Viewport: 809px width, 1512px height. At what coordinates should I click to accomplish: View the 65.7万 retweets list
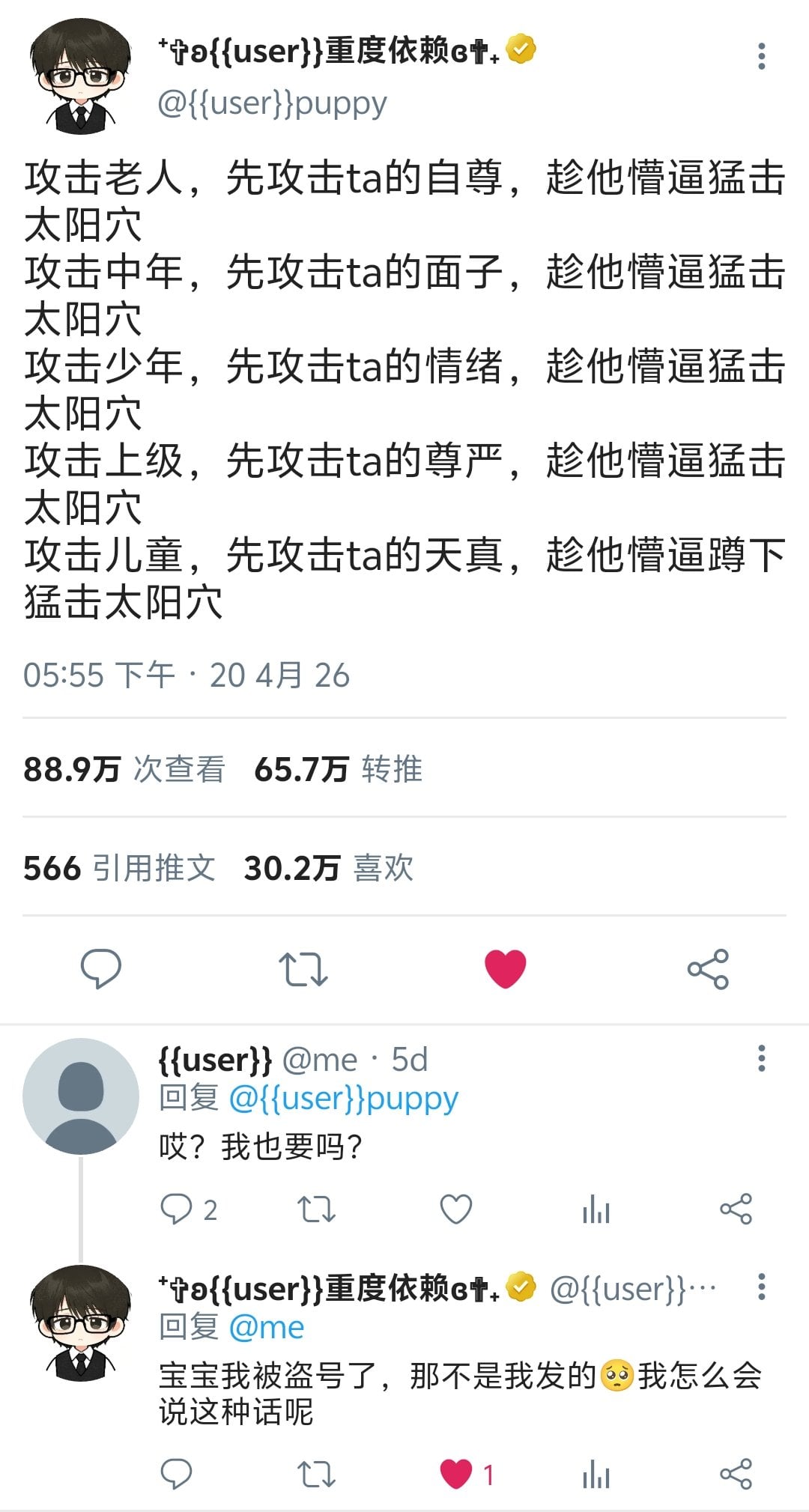click(338, 769)
